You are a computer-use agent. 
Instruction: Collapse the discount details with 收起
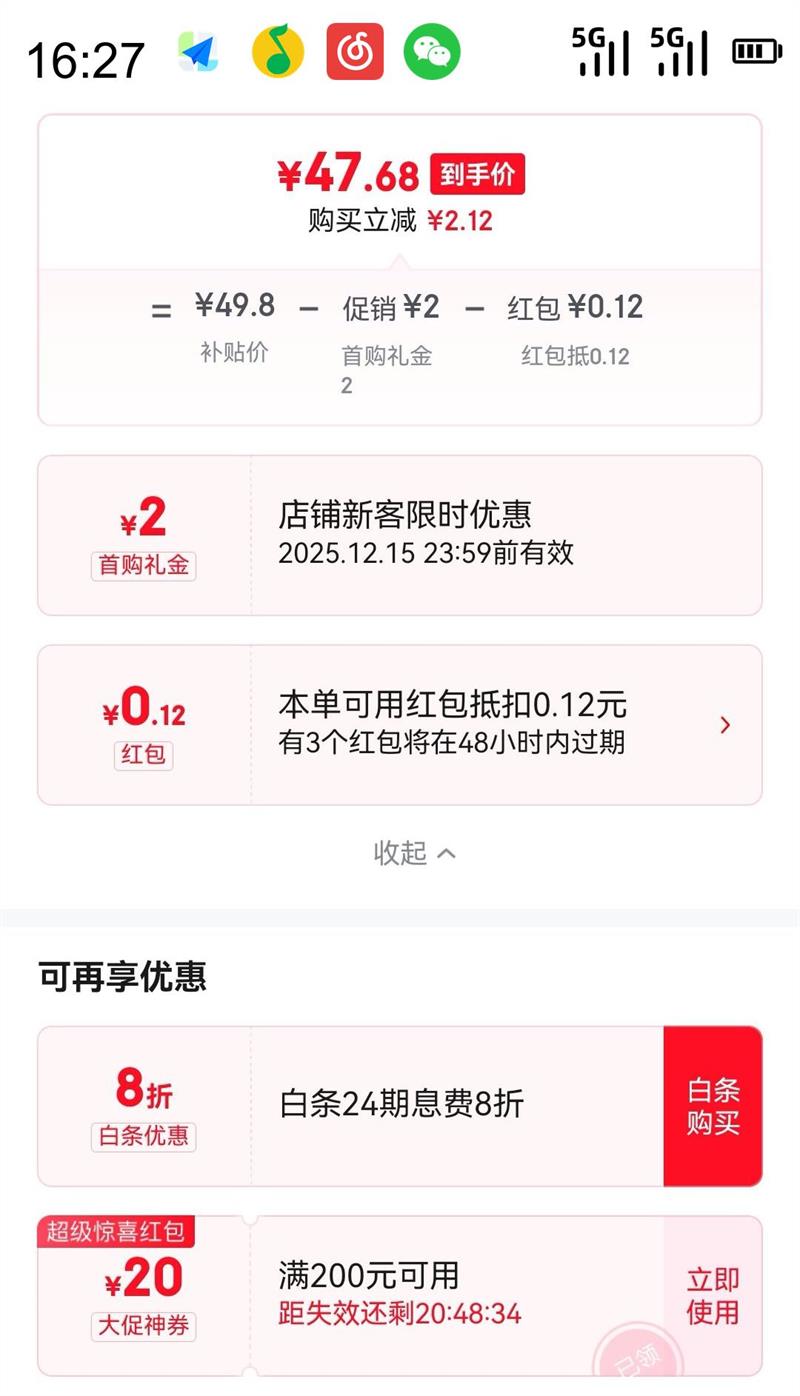(414, 853)
